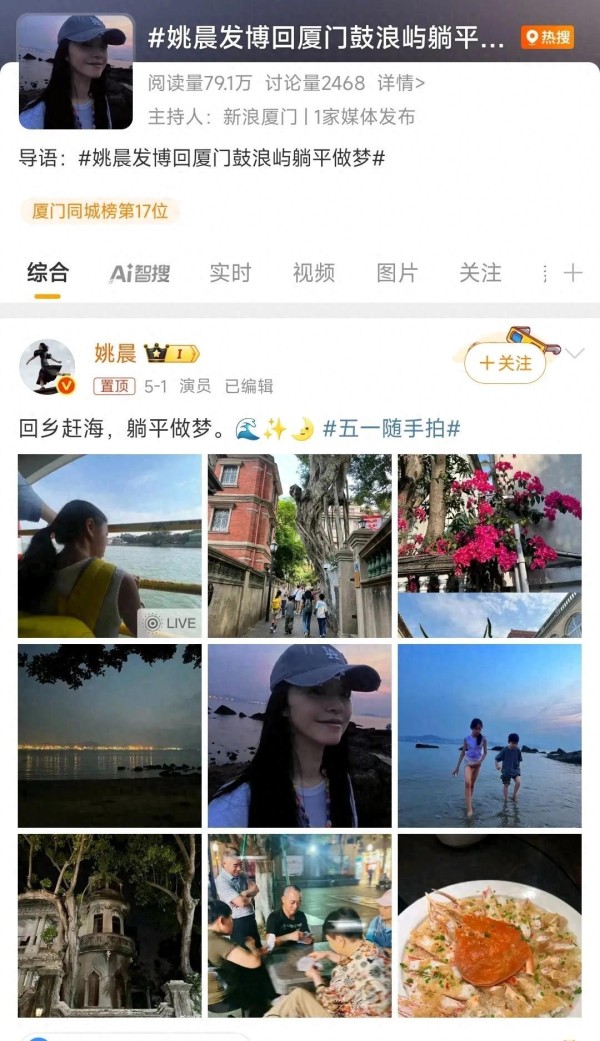Switch to the 实时 tab

click(230, 273)
